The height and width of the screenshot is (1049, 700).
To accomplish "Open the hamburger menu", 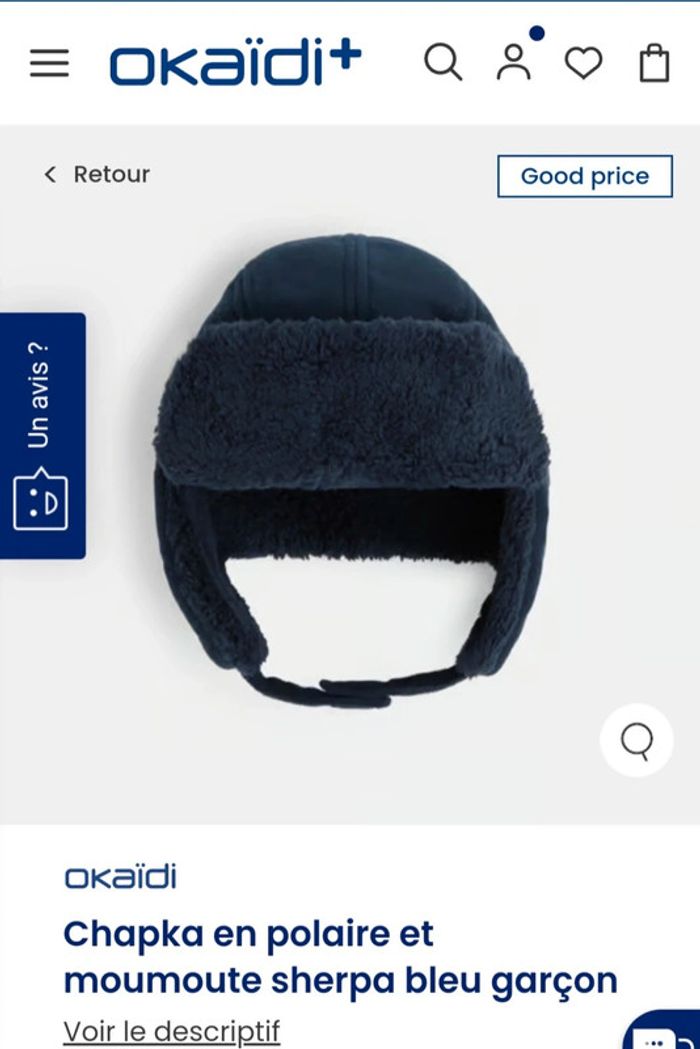I will click(x=49, y=63).
